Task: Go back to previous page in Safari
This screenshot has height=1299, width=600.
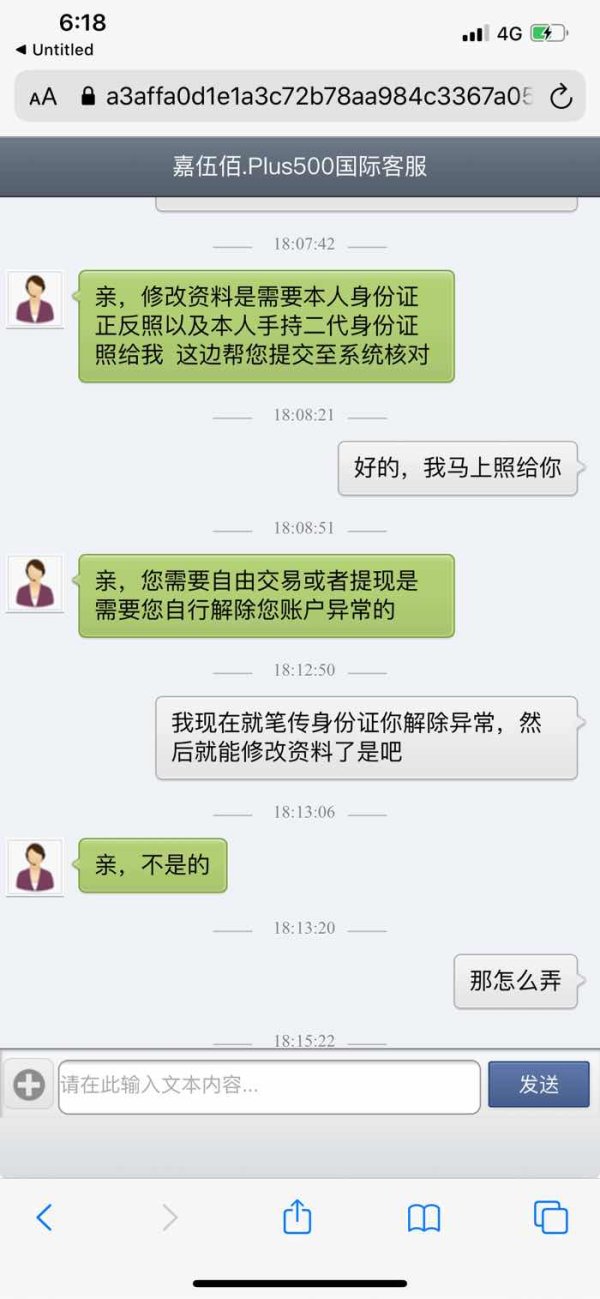Action: 44,1217
